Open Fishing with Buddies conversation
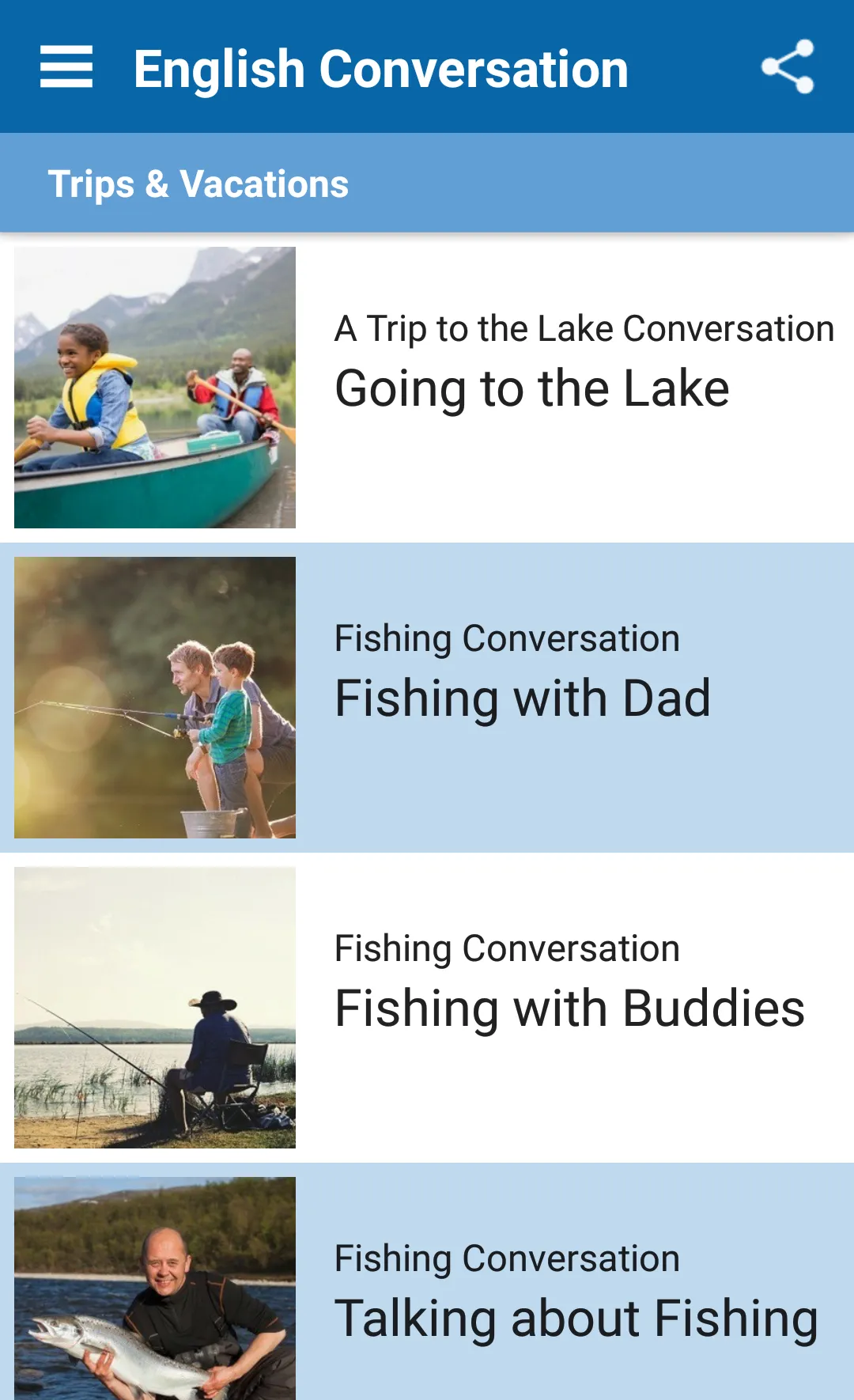Image resolution: width=854 pixels, height=1400 pixels. (x=569, y=1008)
